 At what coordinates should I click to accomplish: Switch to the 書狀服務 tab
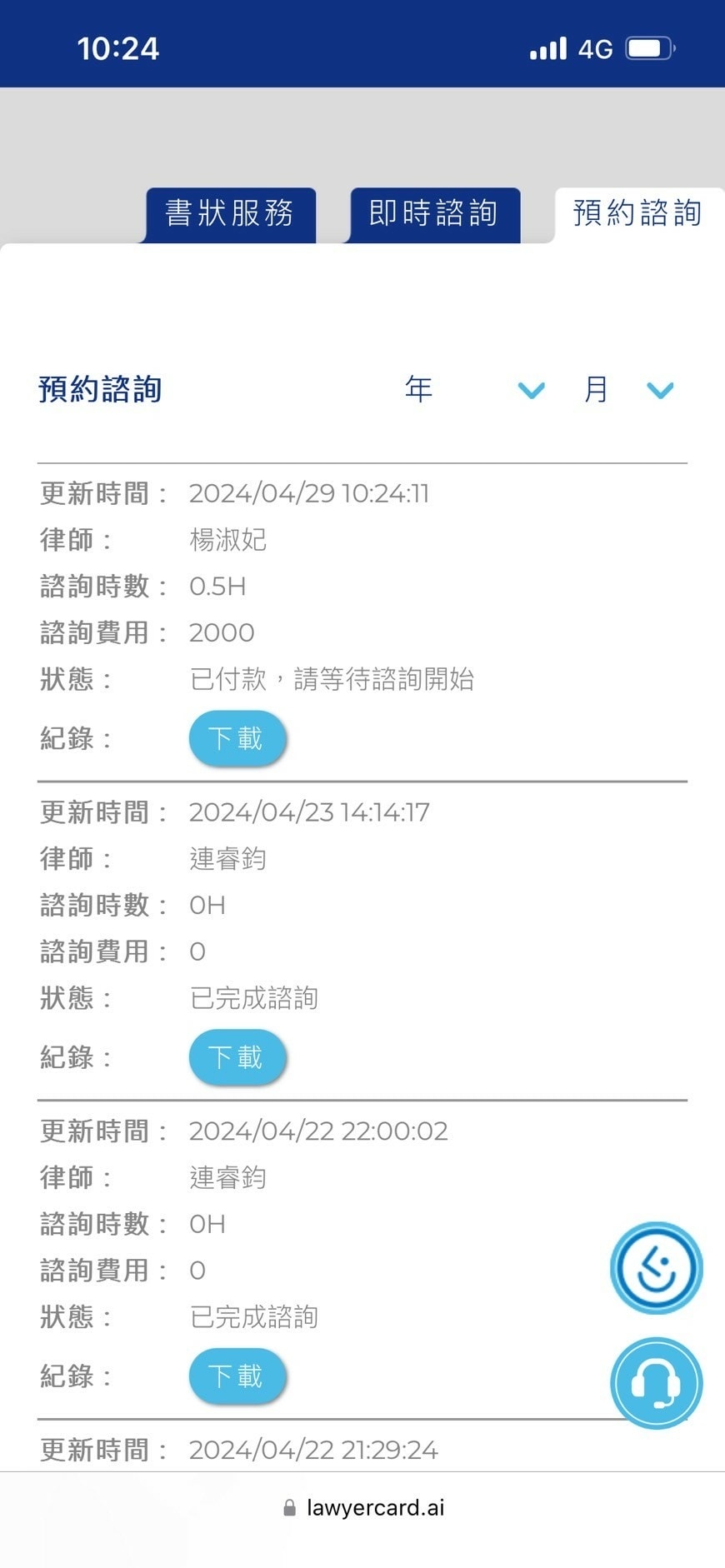tap(230, 214)
